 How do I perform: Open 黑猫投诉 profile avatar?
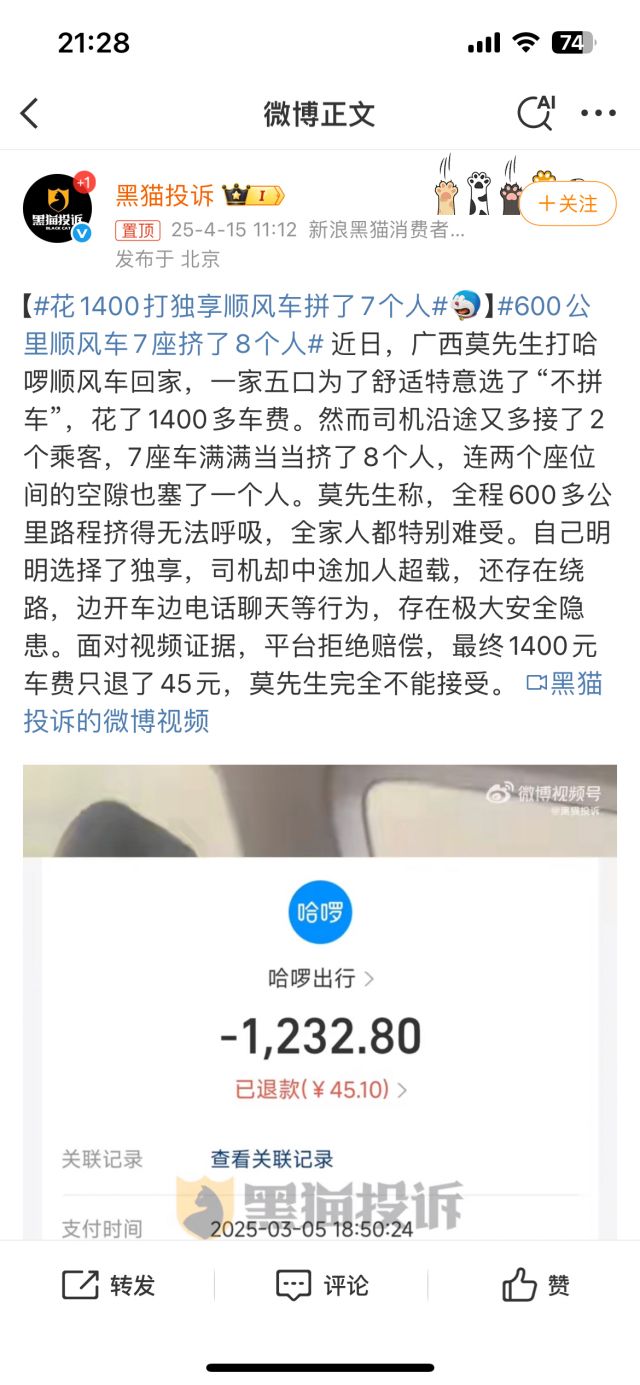(x=58, y=209)
